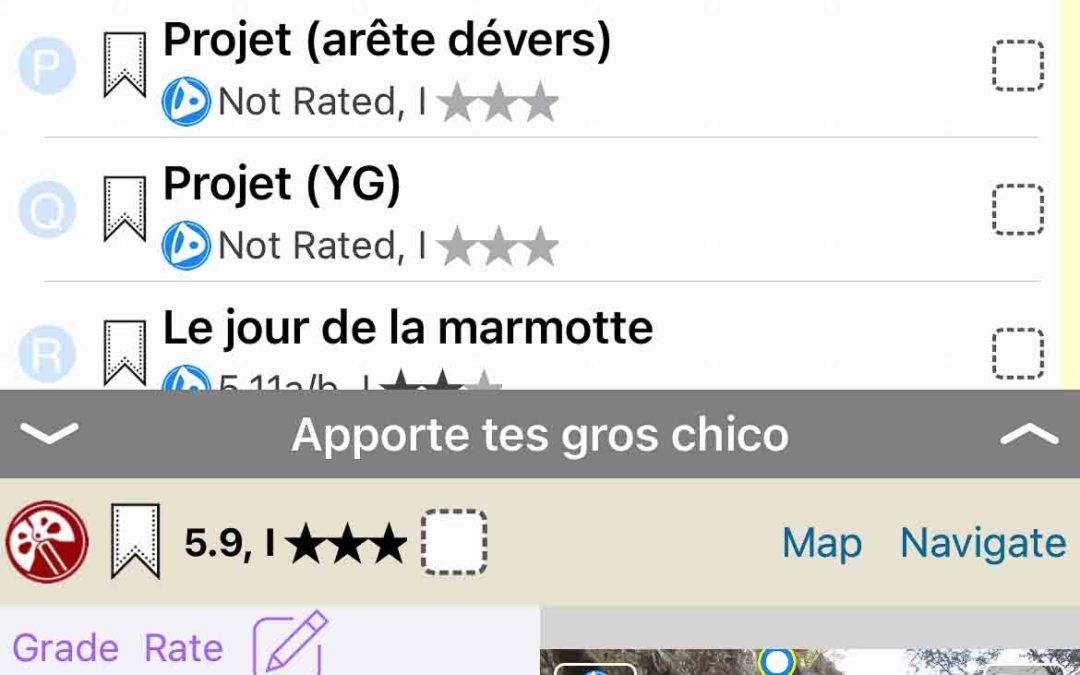
Task: Tap Navigate to get directions
Action: point(982,543)
